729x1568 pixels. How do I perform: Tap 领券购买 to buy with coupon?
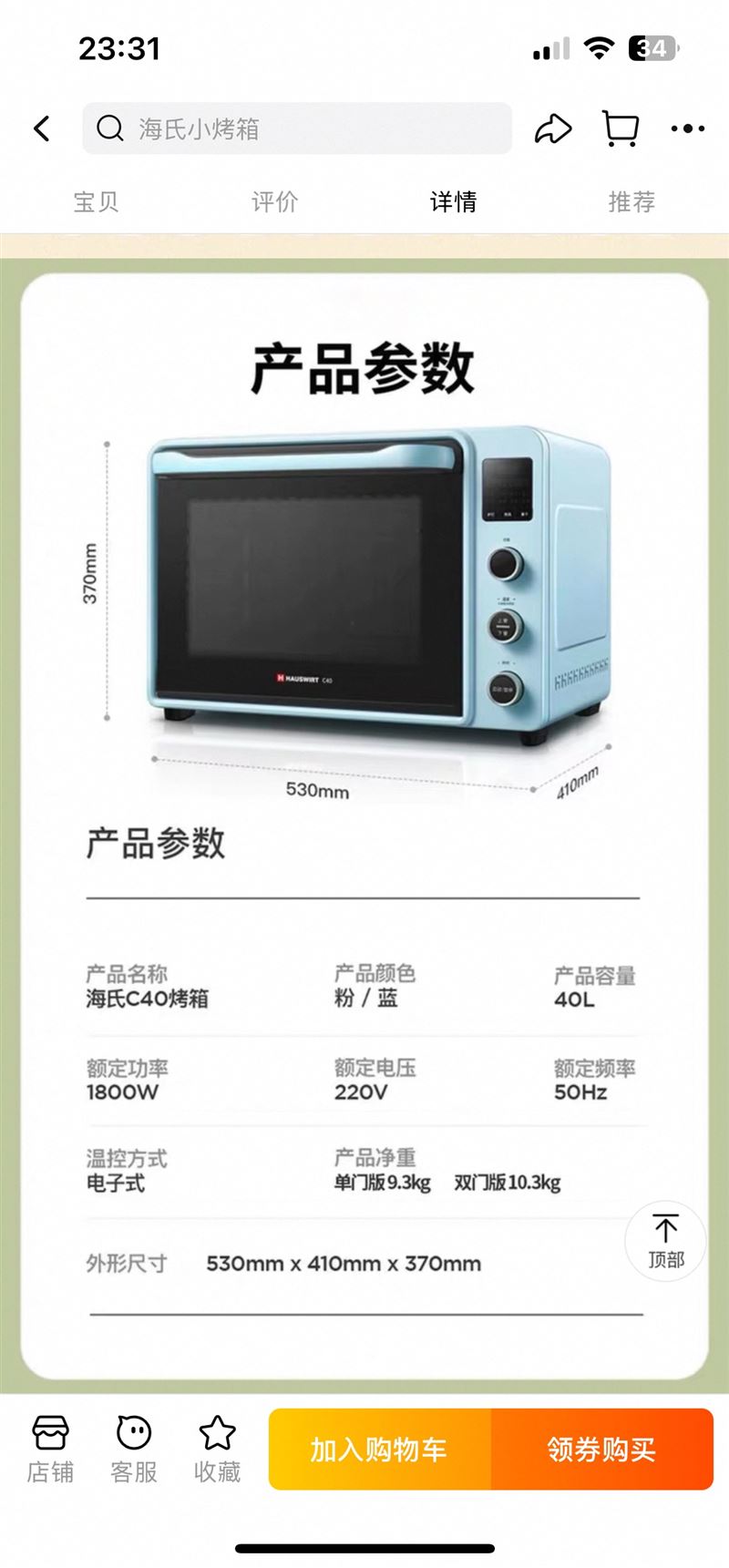[x=602, y=1449]
